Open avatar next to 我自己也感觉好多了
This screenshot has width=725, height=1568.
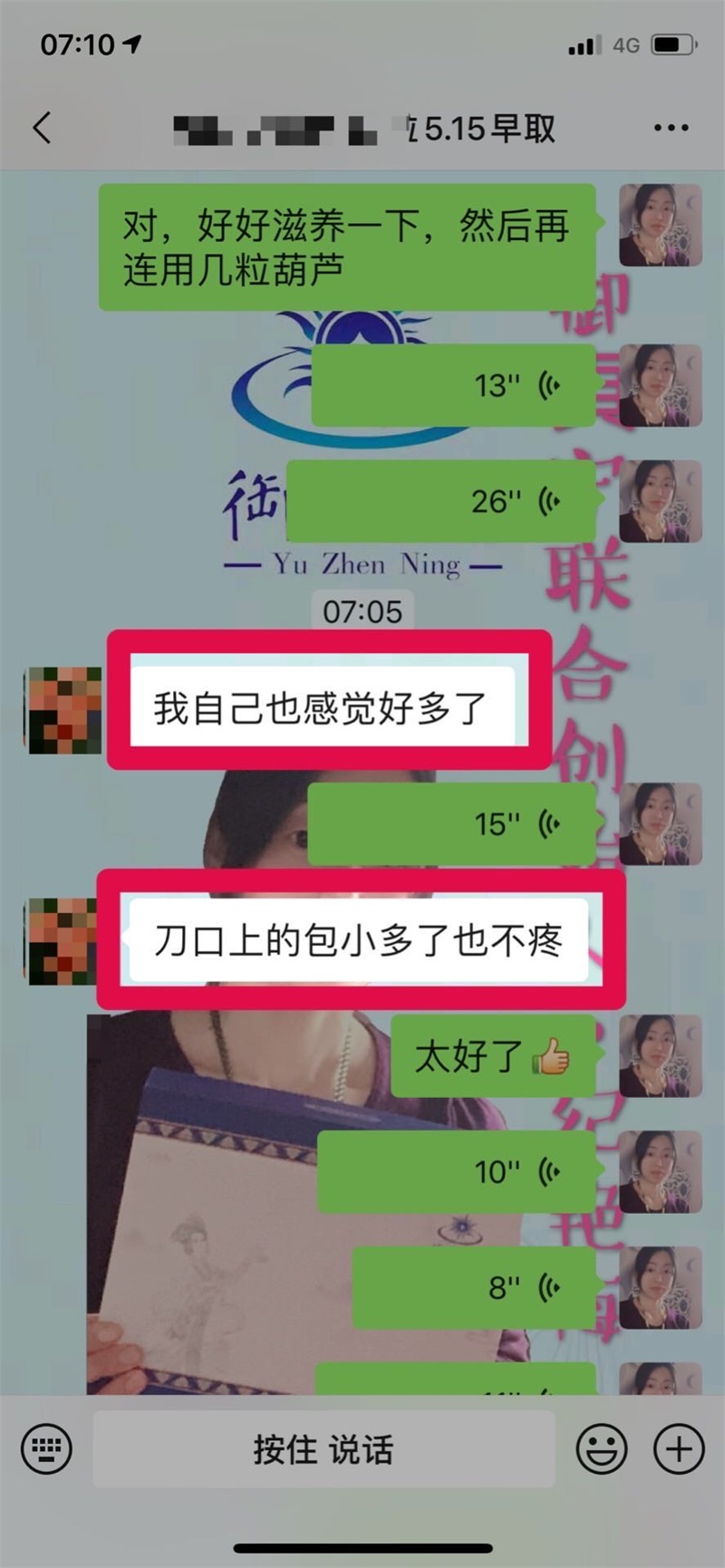pos(63,710)
